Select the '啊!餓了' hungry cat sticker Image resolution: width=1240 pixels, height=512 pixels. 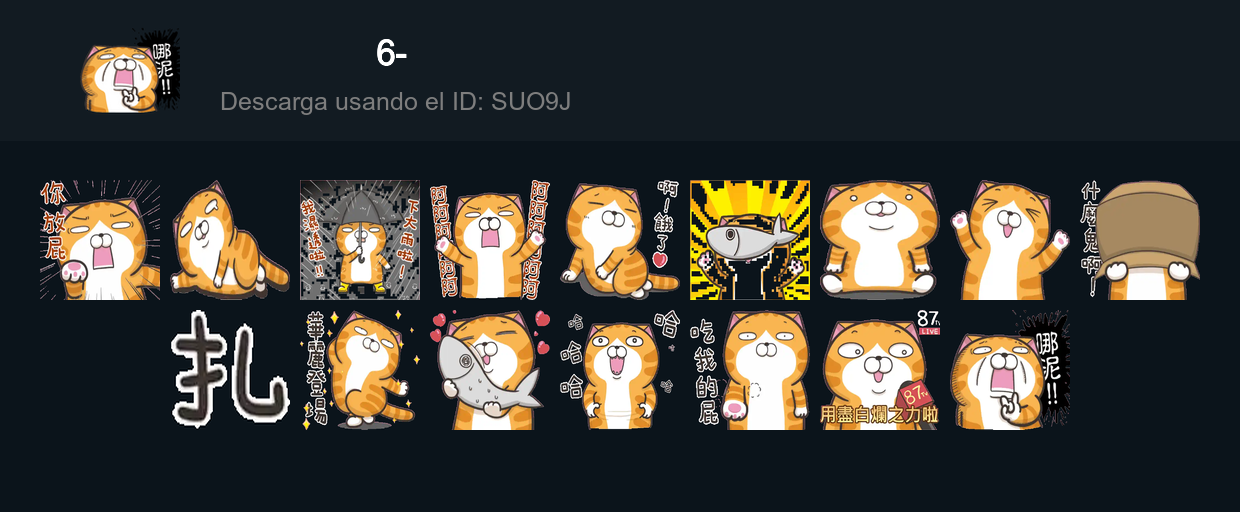tap(620, 240)
